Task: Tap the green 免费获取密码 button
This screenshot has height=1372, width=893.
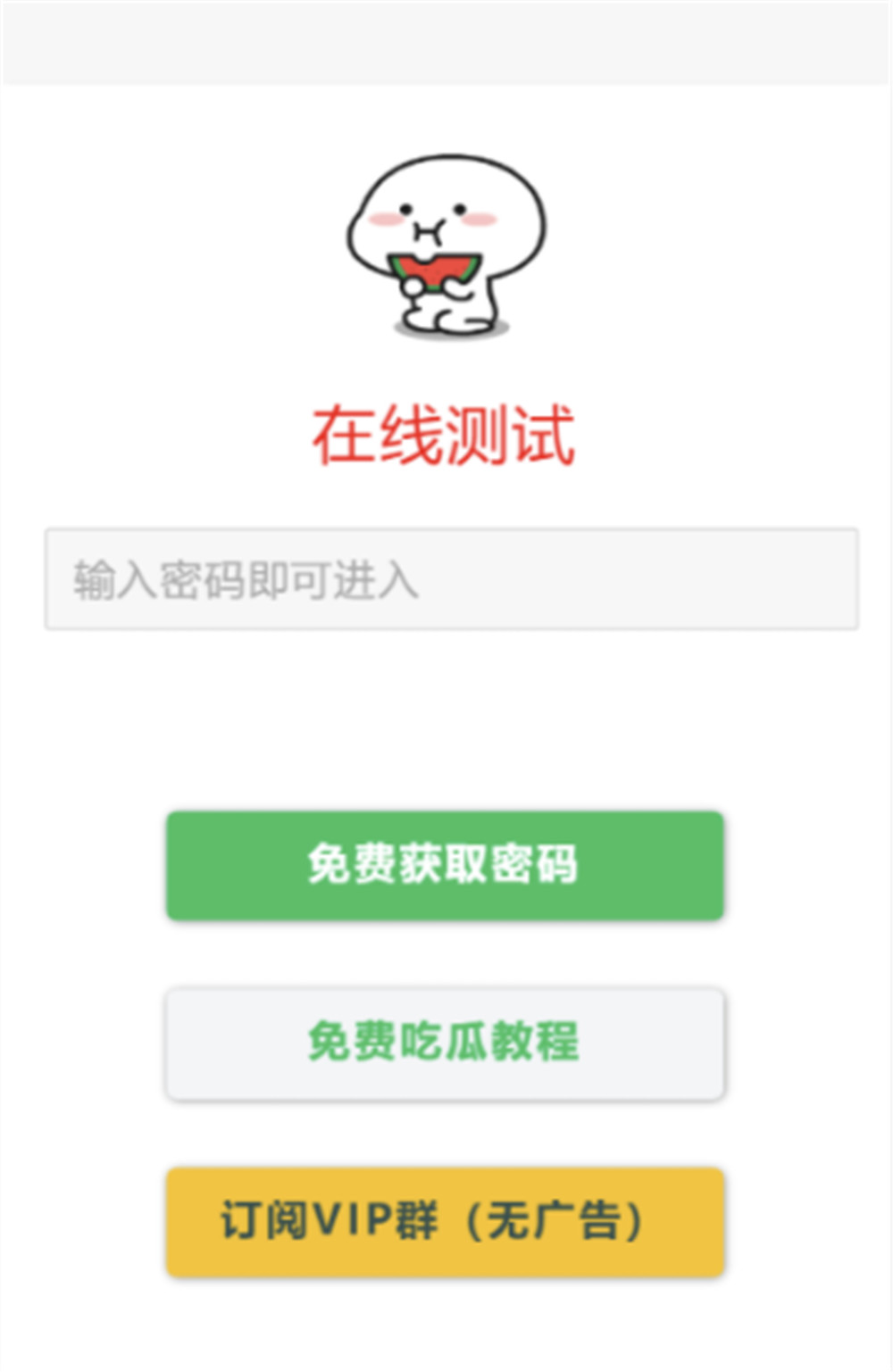Action: tap(444, 865)
